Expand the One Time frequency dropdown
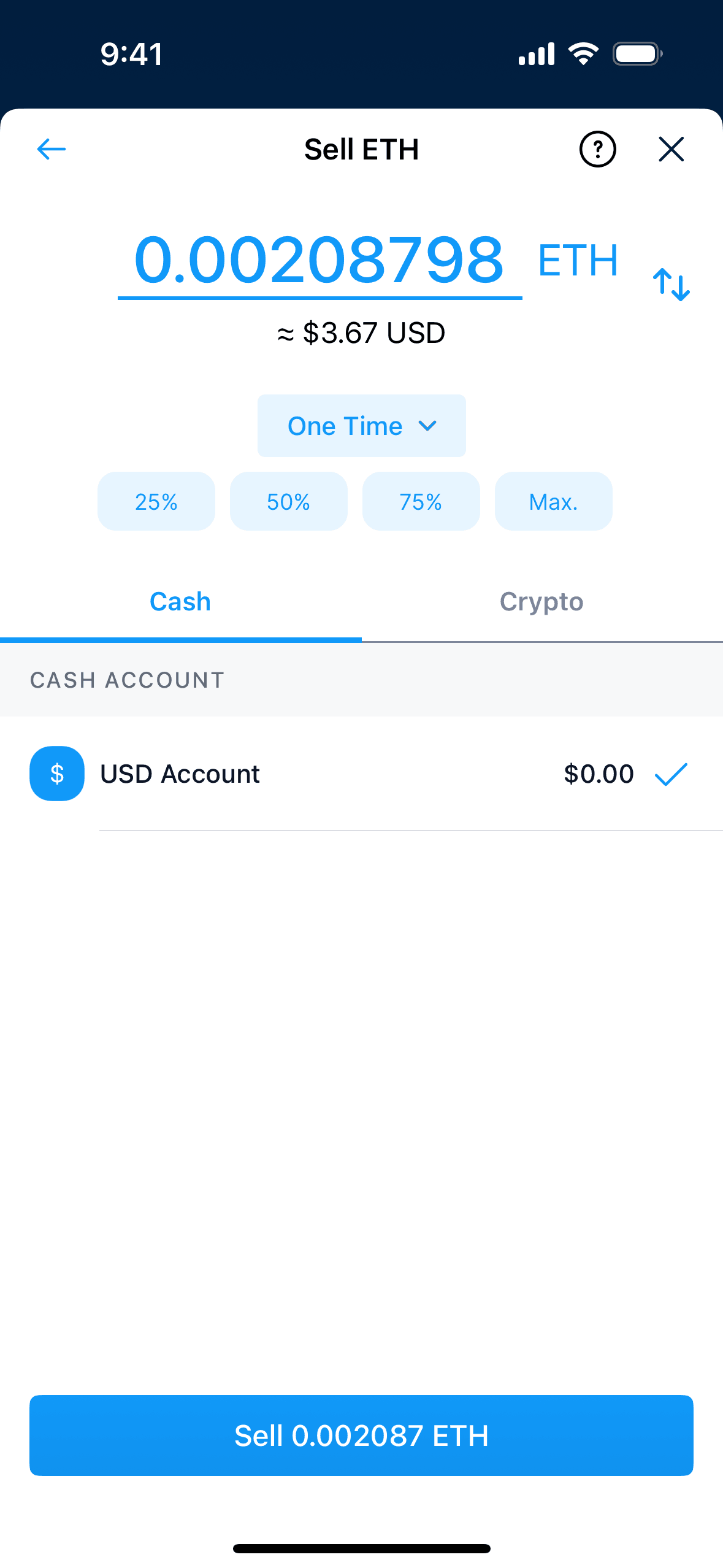723x1568 pixels. 361,426
